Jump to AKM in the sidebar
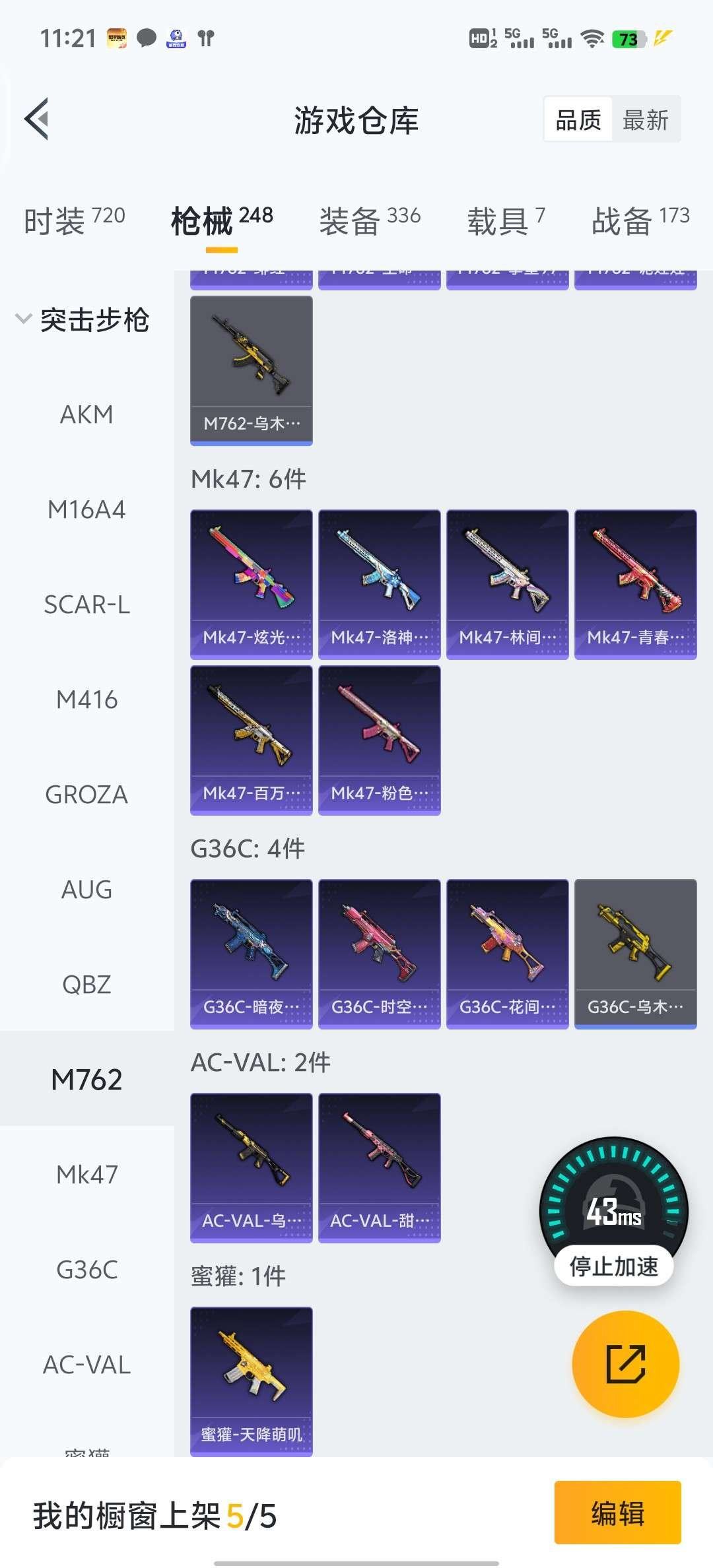Viewport: 713px width, 1568px height. point(86,414)
